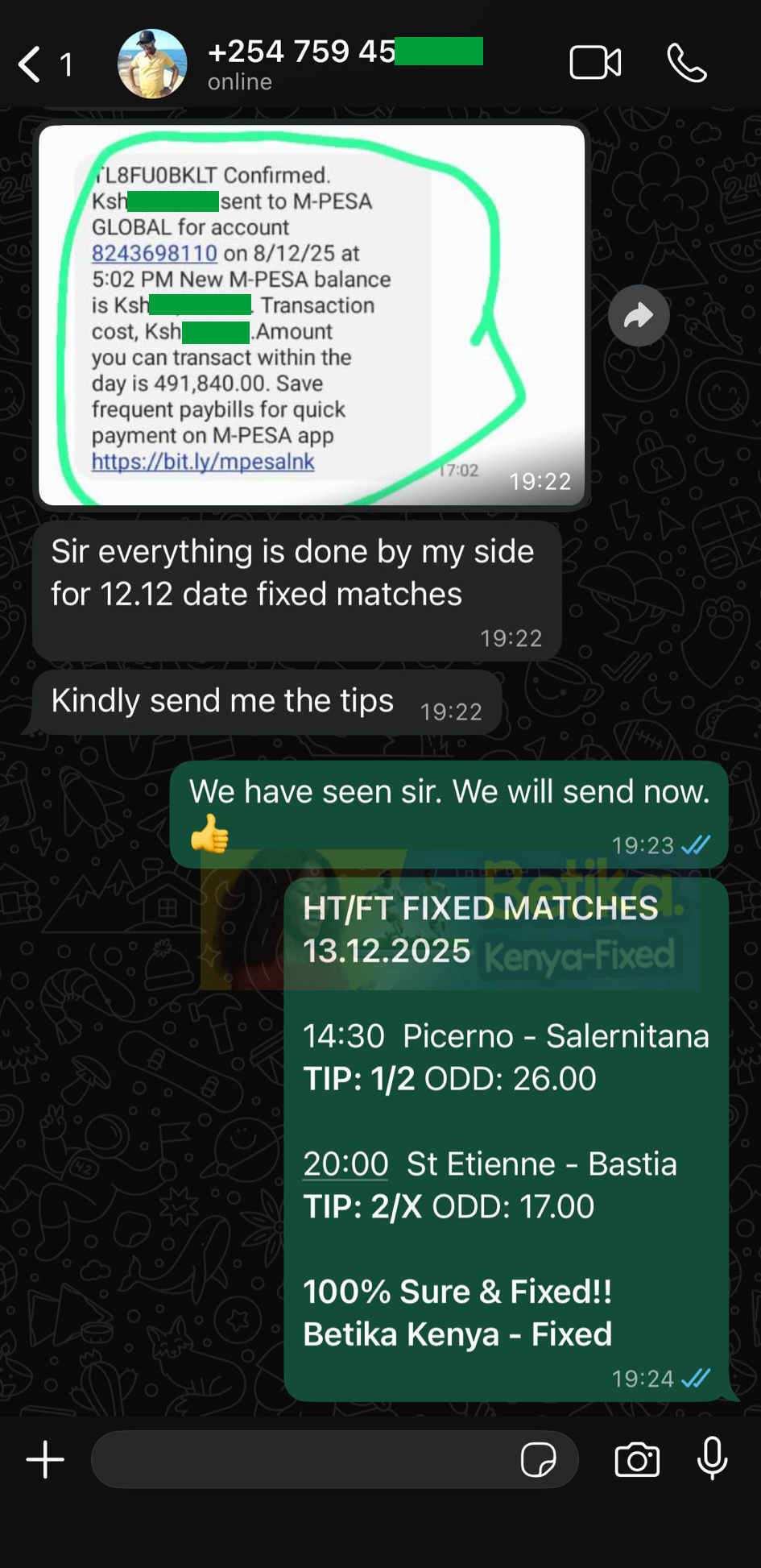This screenshot has height=1568, width=761.
Task: Open the camera from the message bar
Action: [637, 1460]
